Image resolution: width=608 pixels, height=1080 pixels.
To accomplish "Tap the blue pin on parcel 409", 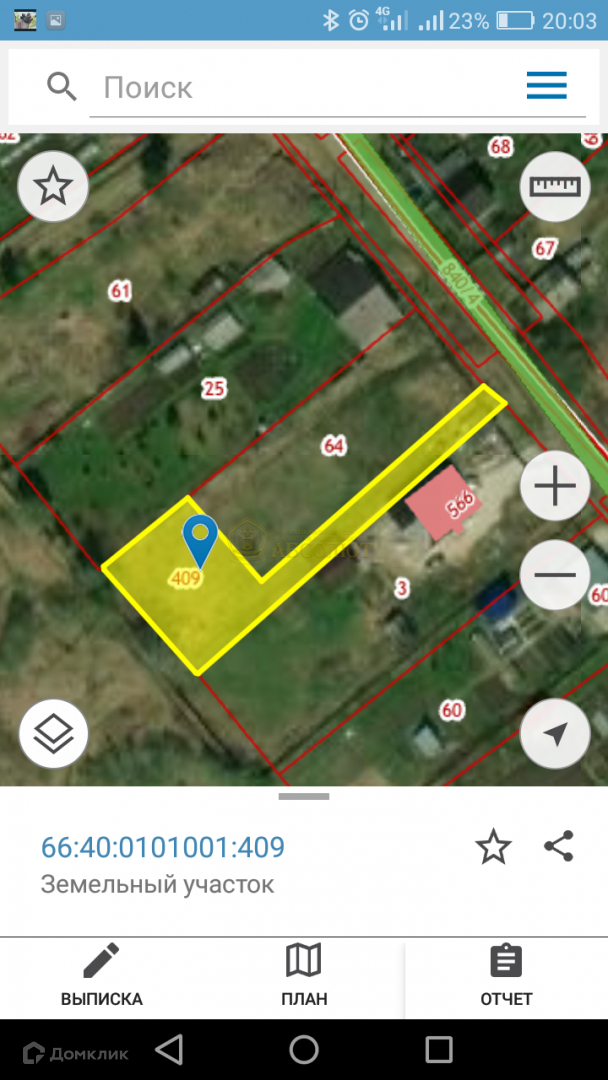I will [x=200, y=541].
